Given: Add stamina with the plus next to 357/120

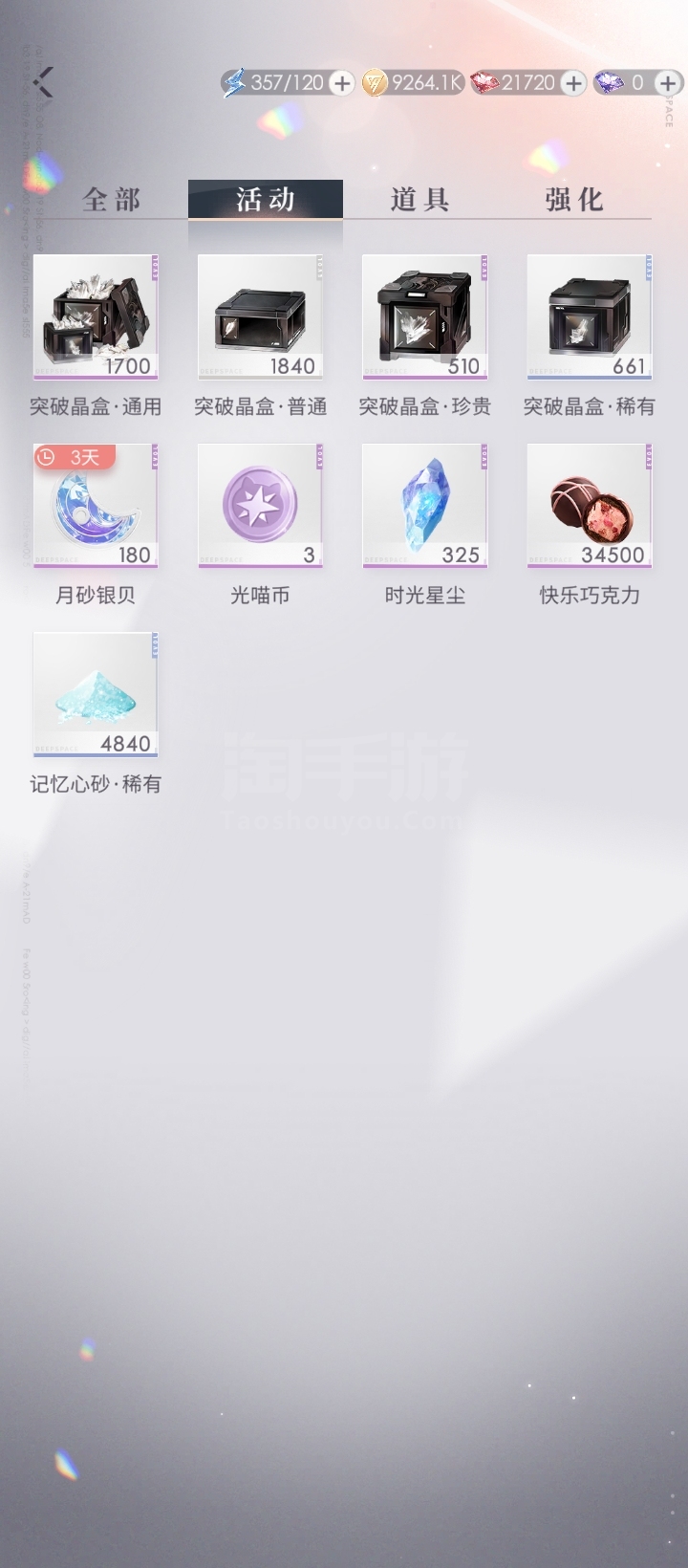Looking at the screenshot, I should coord(341,83).
